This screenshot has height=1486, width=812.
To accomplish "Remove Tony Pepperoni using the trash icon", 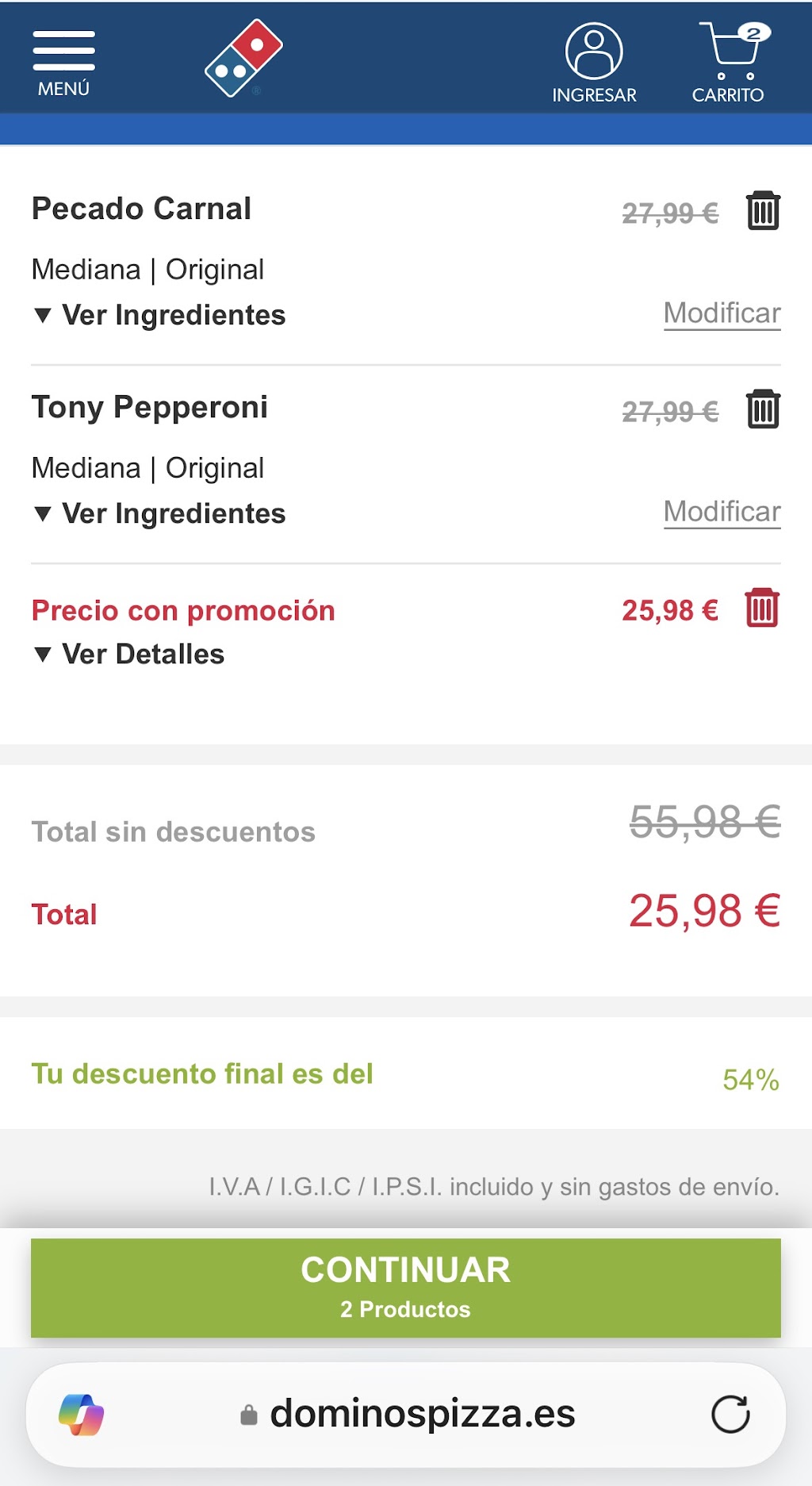I will [x=763, y=409].
